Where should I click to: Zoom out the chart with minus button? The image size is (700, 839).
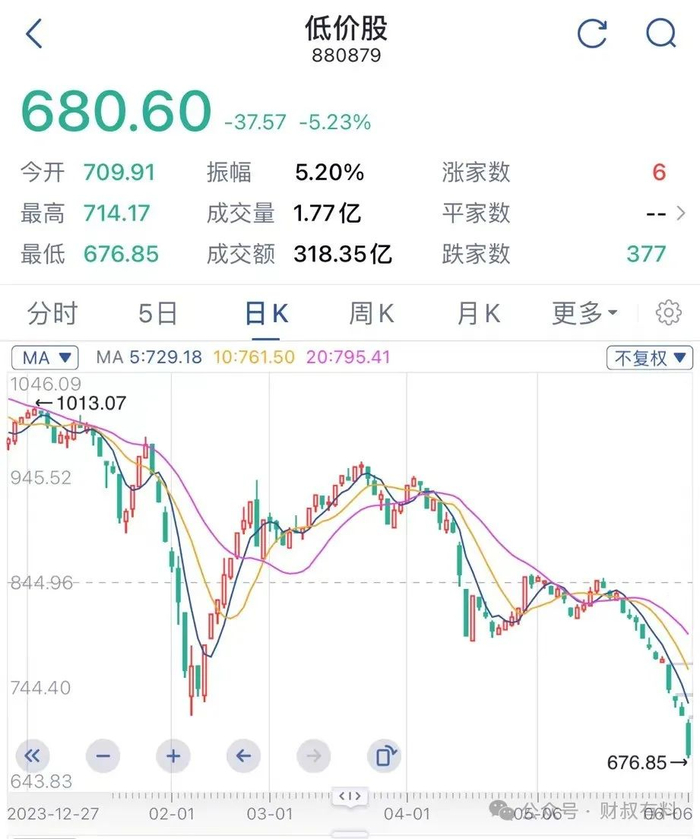[x=103, y=756]
